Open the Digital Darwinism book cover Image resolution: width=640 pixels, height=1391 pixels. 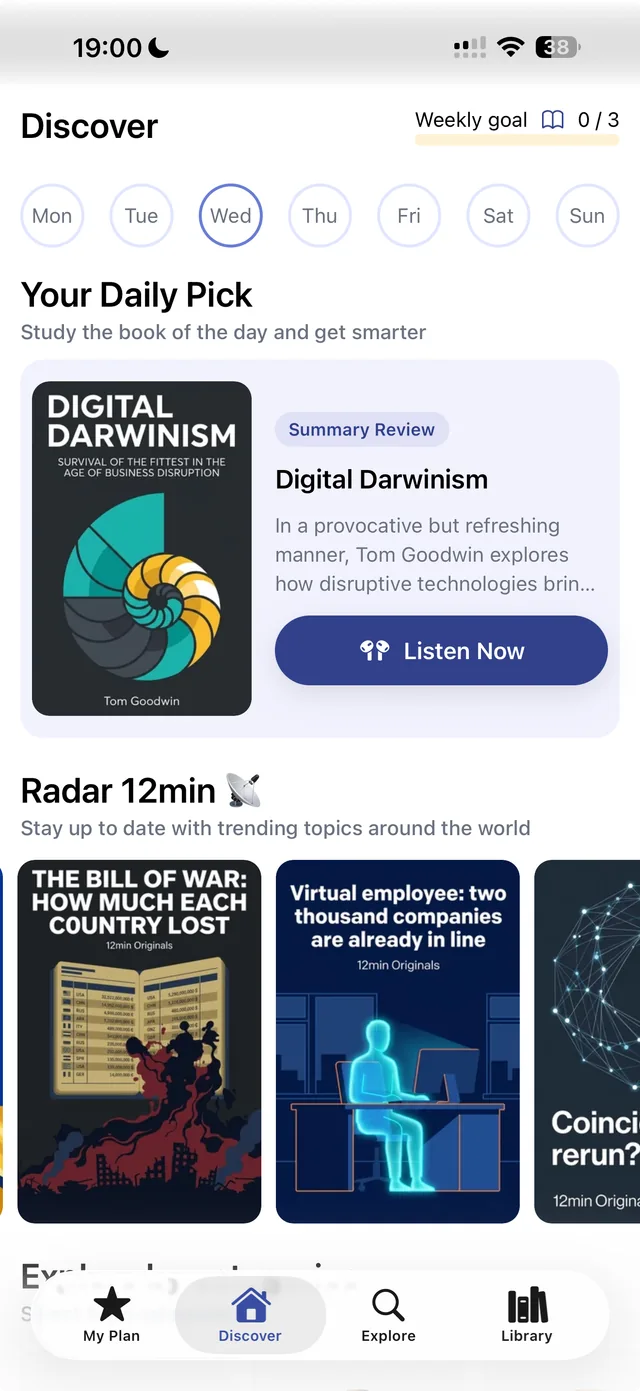[142, 548]
